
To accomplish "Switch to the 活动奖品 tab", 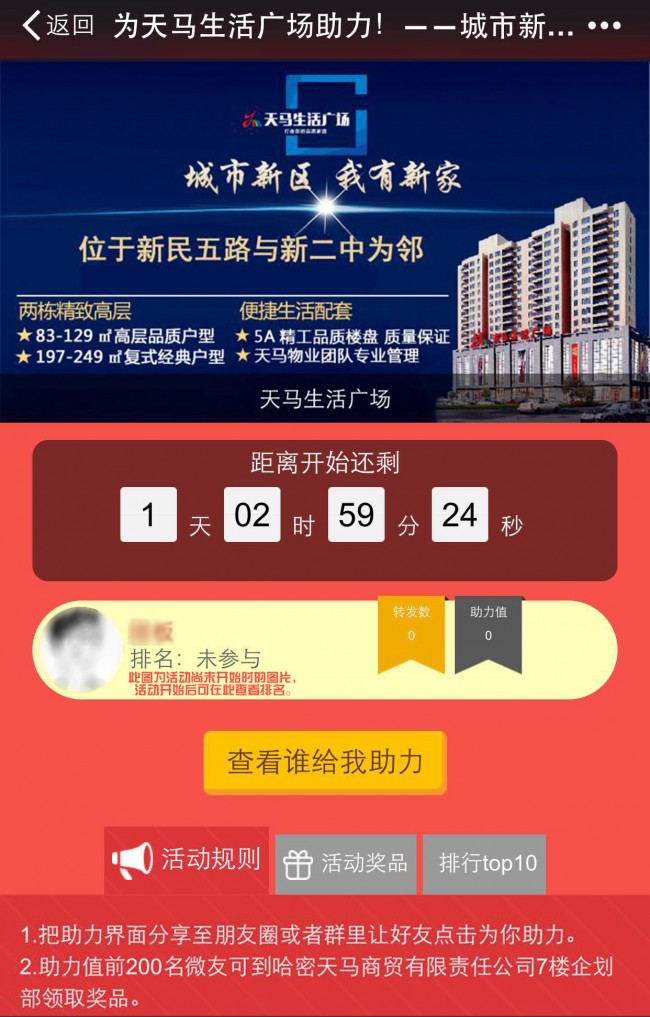I will click(346, 863).
